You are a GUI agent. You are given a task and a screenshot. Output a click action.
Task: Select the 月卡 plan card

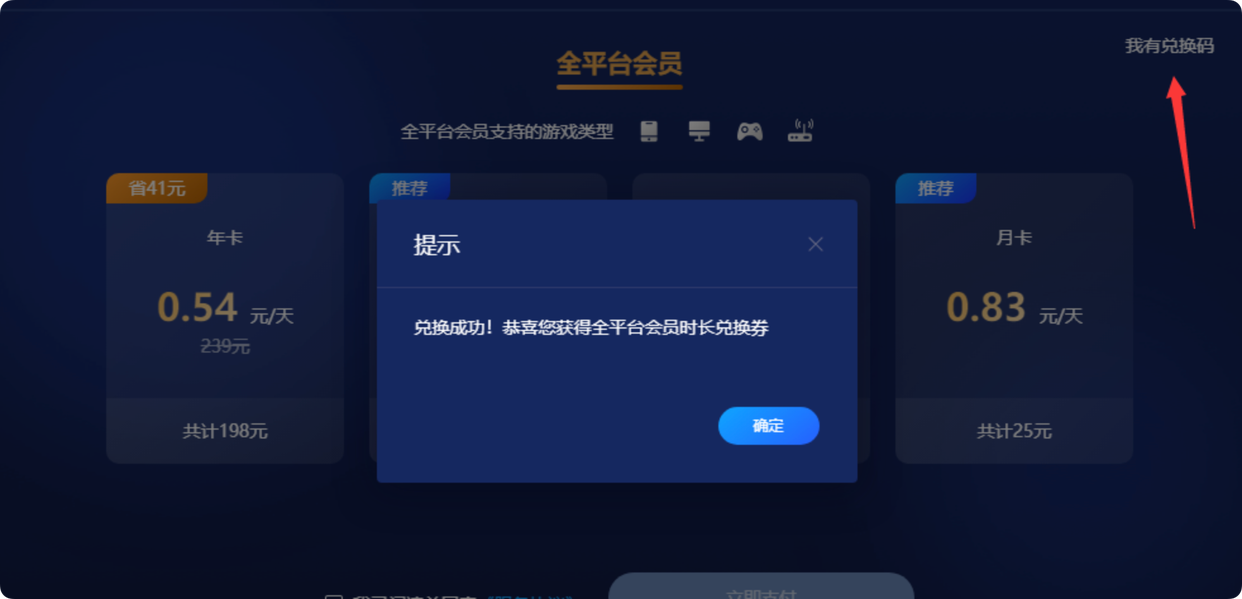click(1013, 318)
